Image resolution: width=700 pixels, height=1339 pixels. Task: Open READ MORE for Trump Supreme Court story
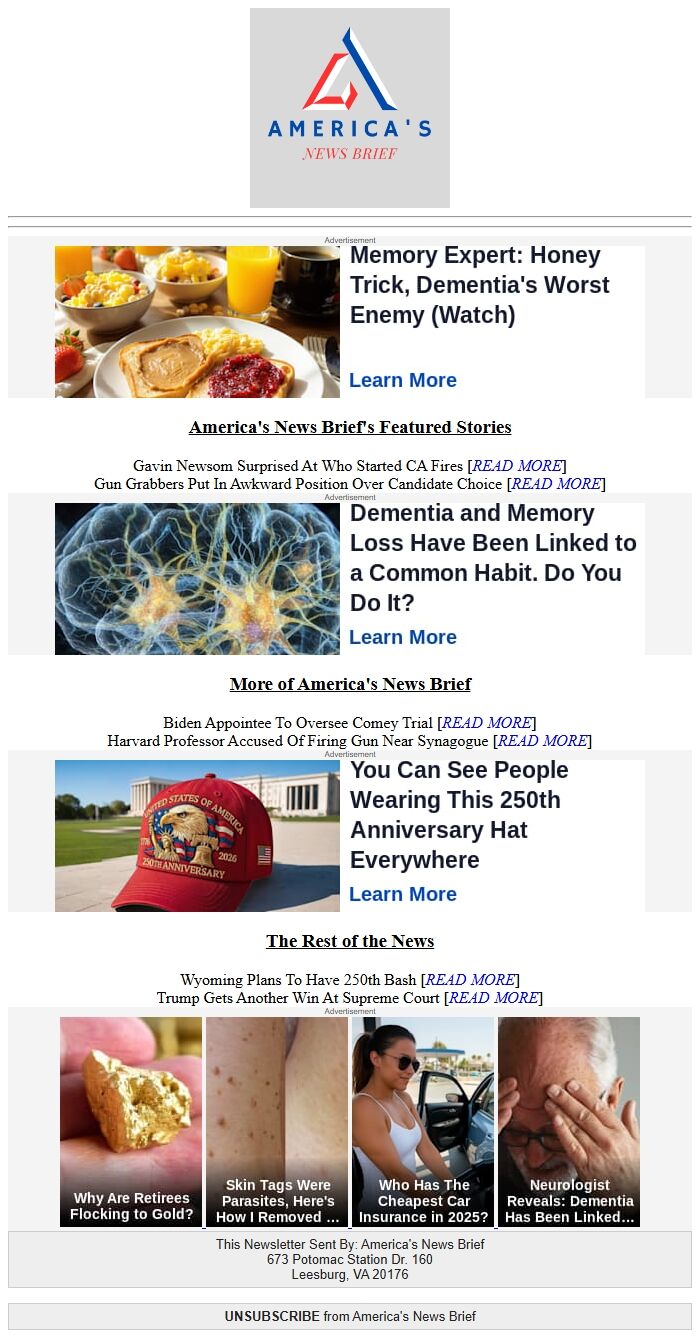tap(493, 998)
